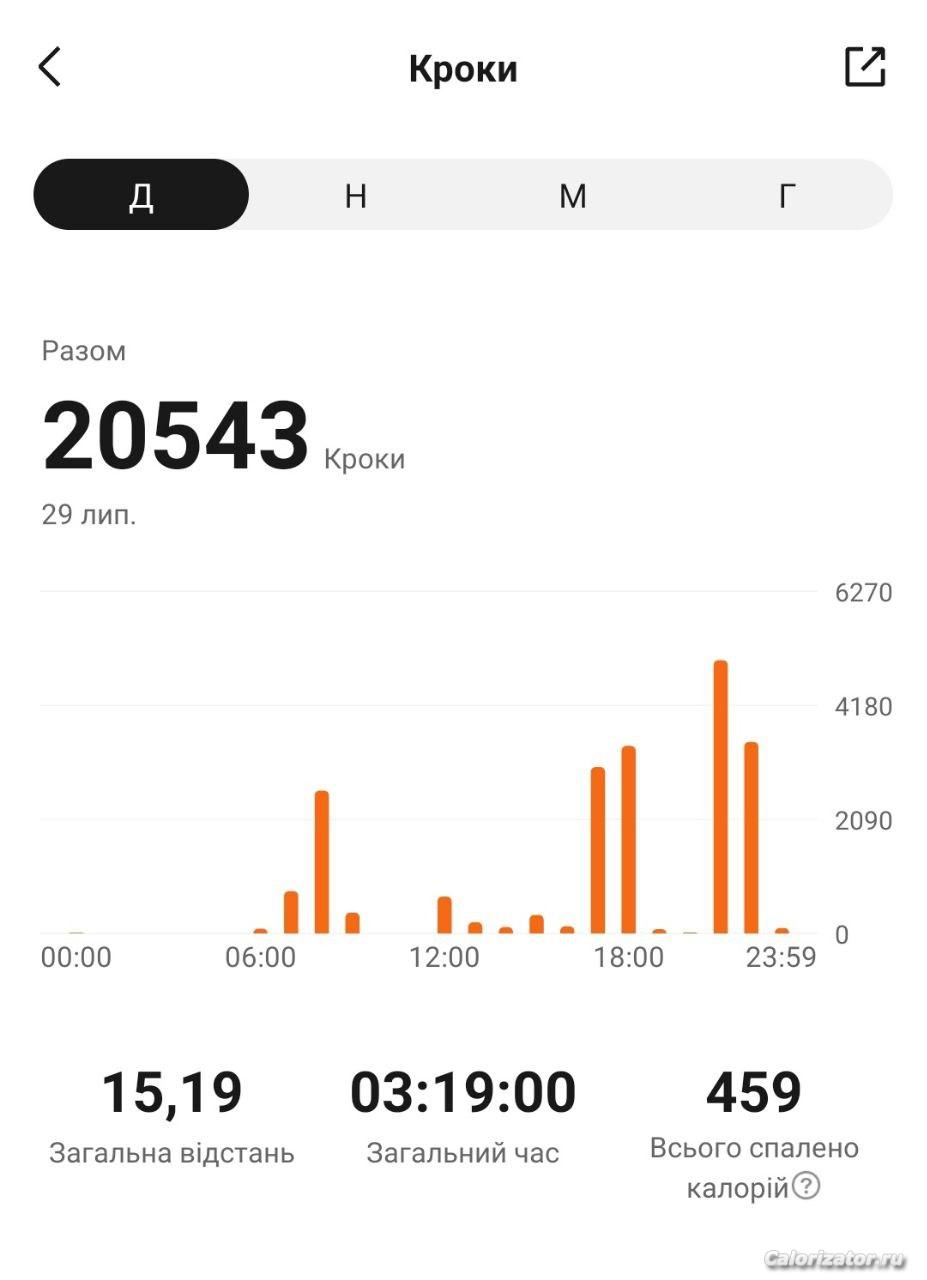Open the burned calories help icon
The height and width of the screenshot is (1280, 927).
806,1187
